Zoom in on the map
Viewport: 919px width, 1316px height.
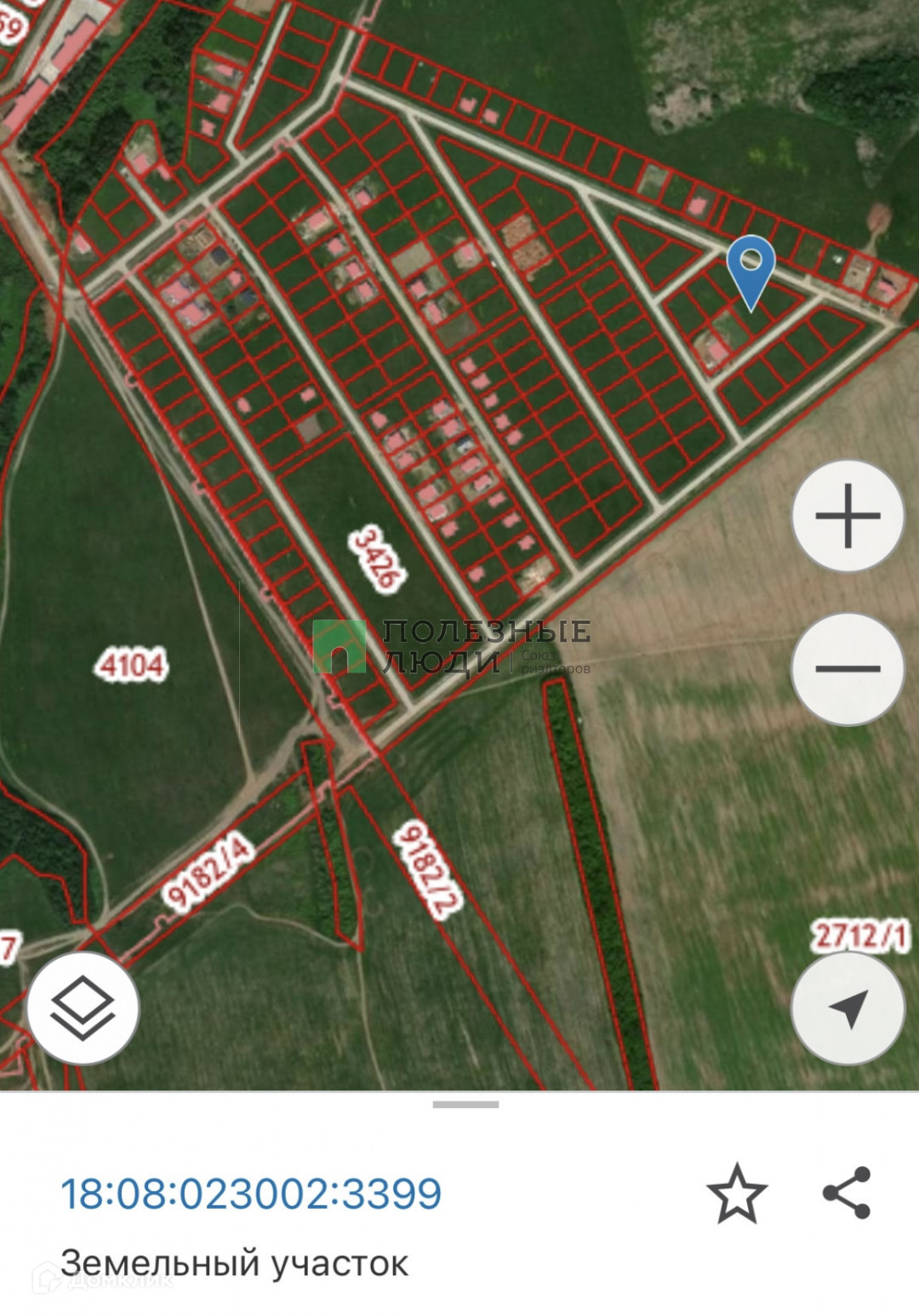(x=848, y=516)
